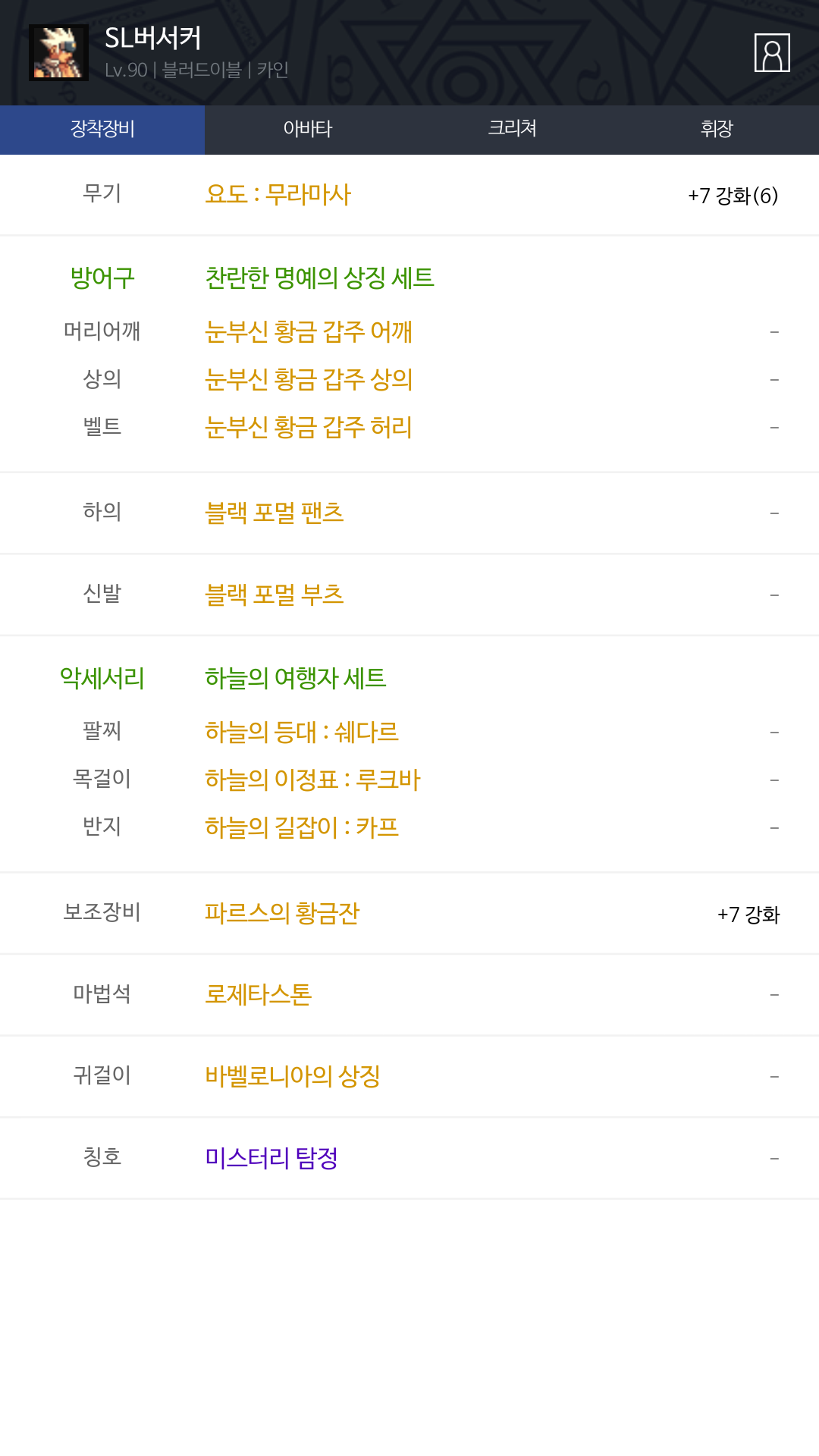The image size is (819, 1456).
Task: View 바벨로니아의 상징 earring
Action: click(293, 1076)
